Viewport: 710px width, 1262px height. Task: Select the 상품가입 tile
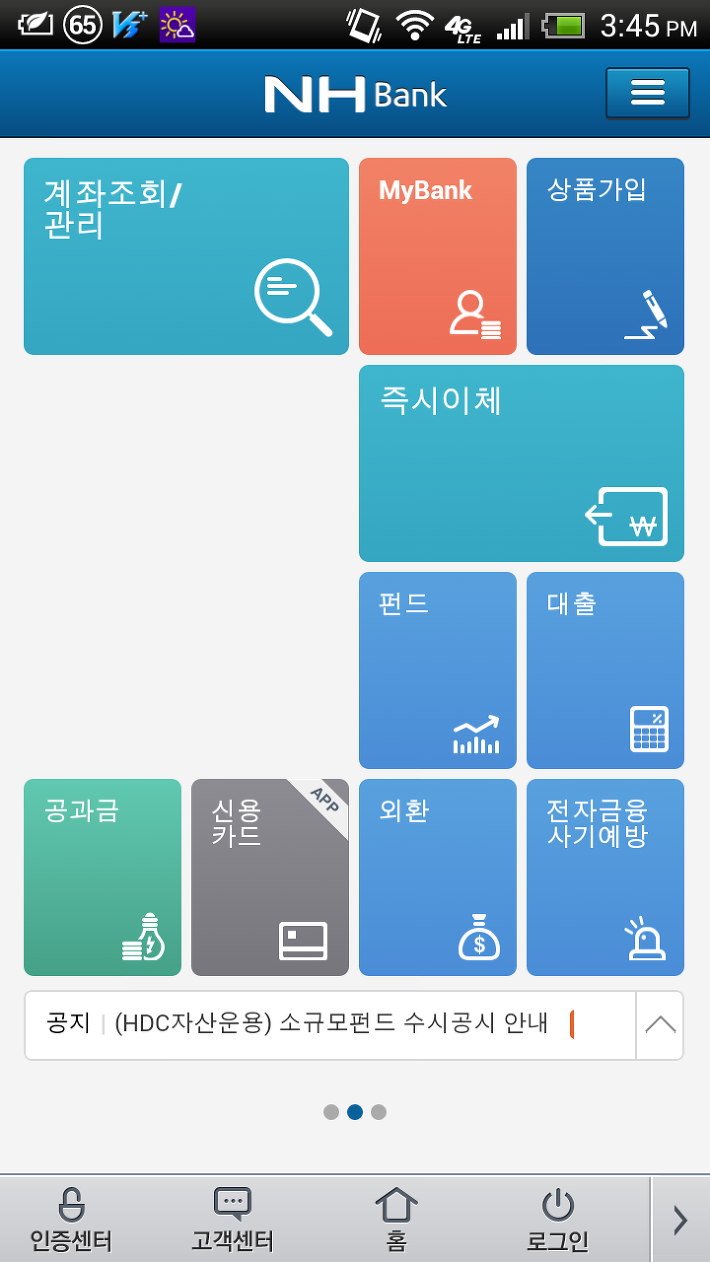(605, 256)
